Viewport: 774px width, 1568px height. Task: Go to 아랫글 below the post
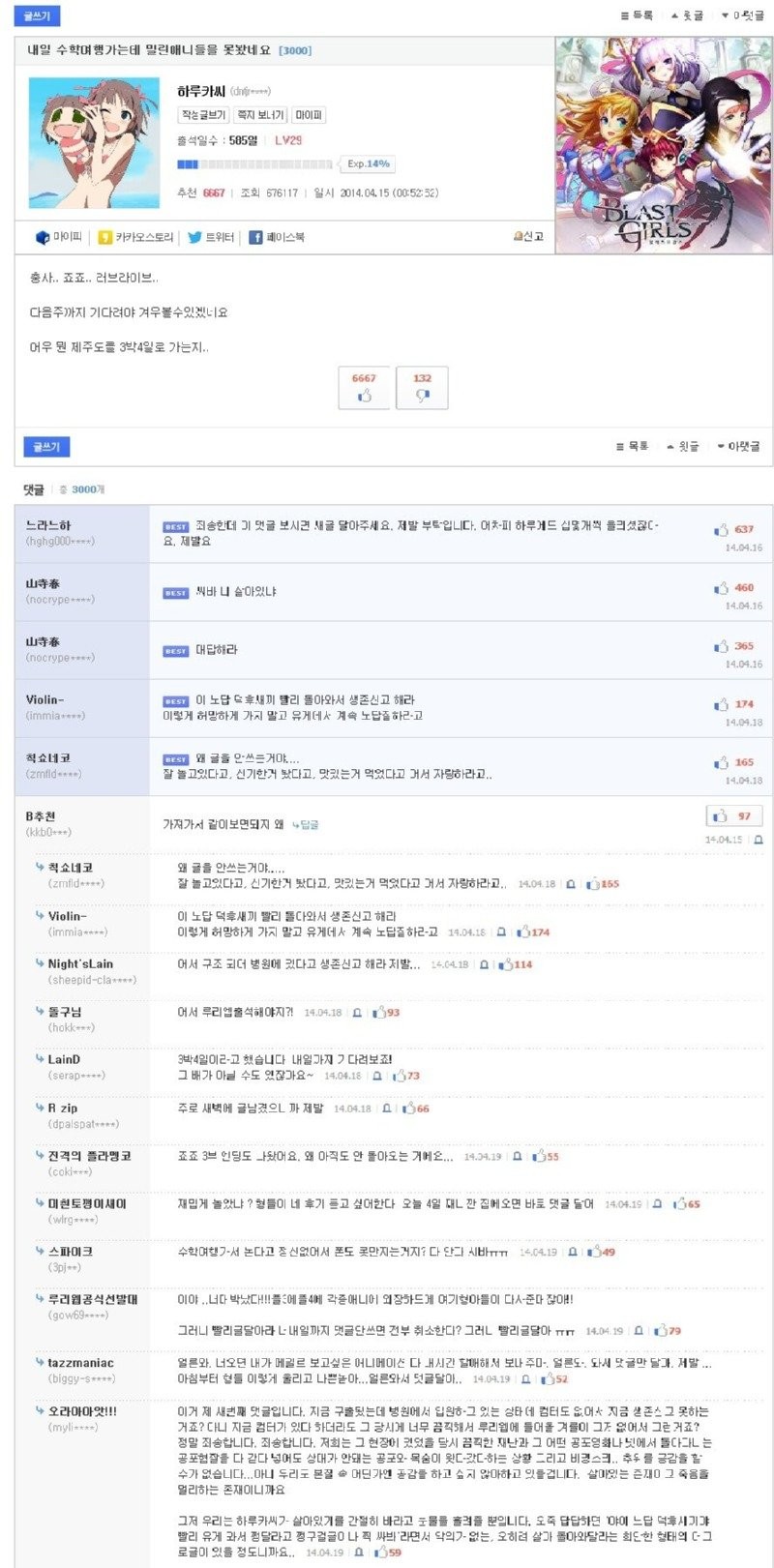737,447
